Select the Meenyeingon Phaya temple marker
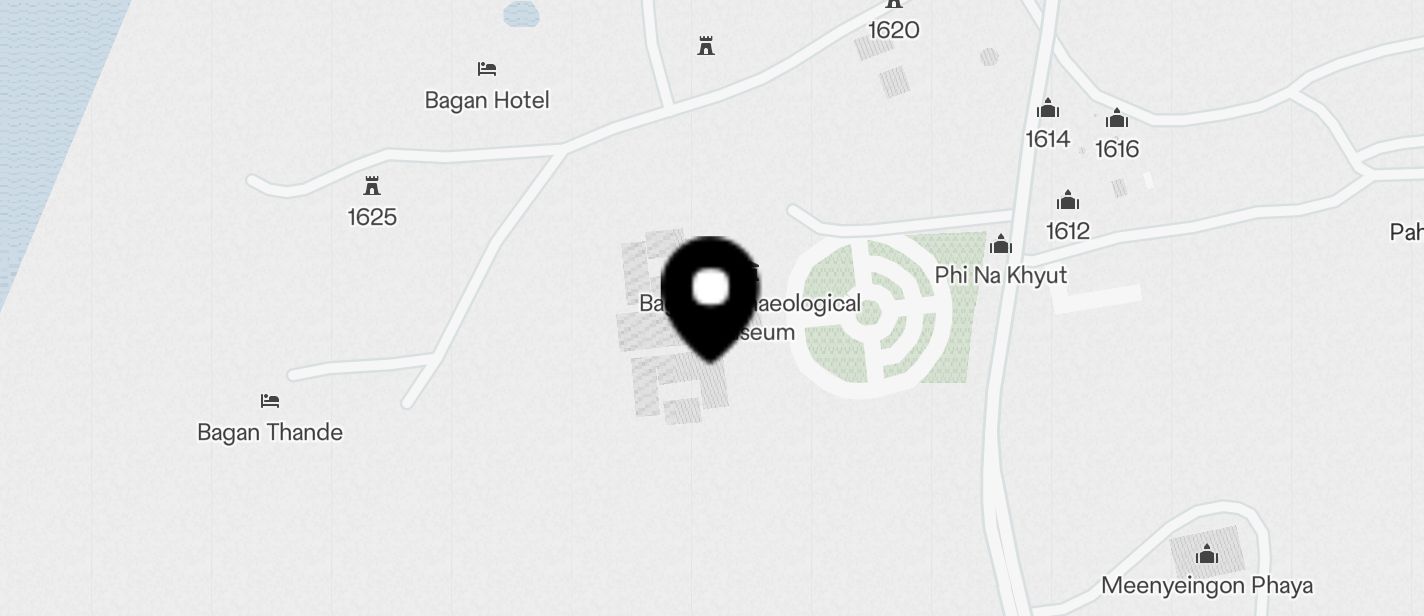This screenshot has height=616, width=1424. click(1207, 555)
